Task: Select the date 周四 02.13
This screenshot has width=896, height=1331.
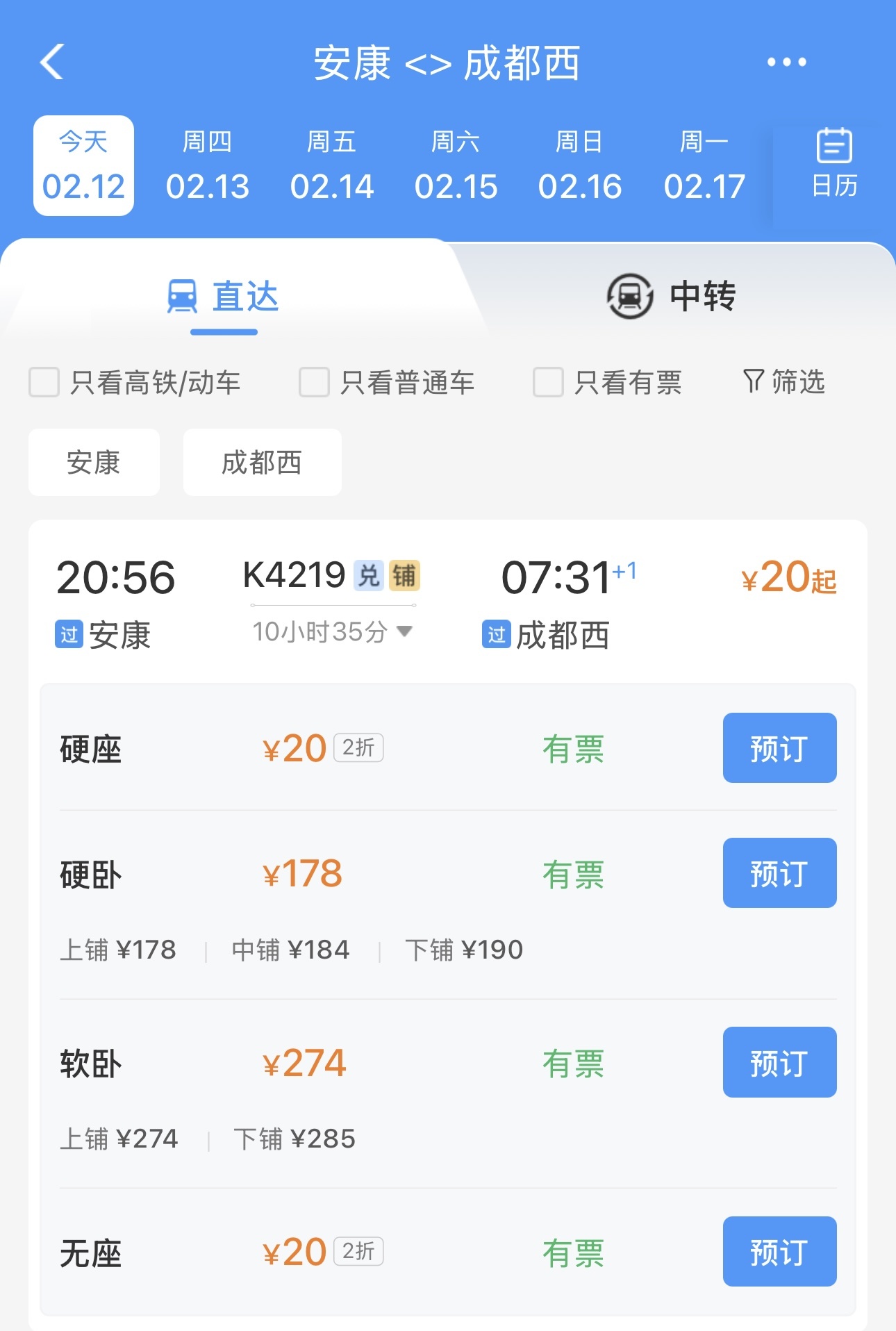Action: (207, 166)
